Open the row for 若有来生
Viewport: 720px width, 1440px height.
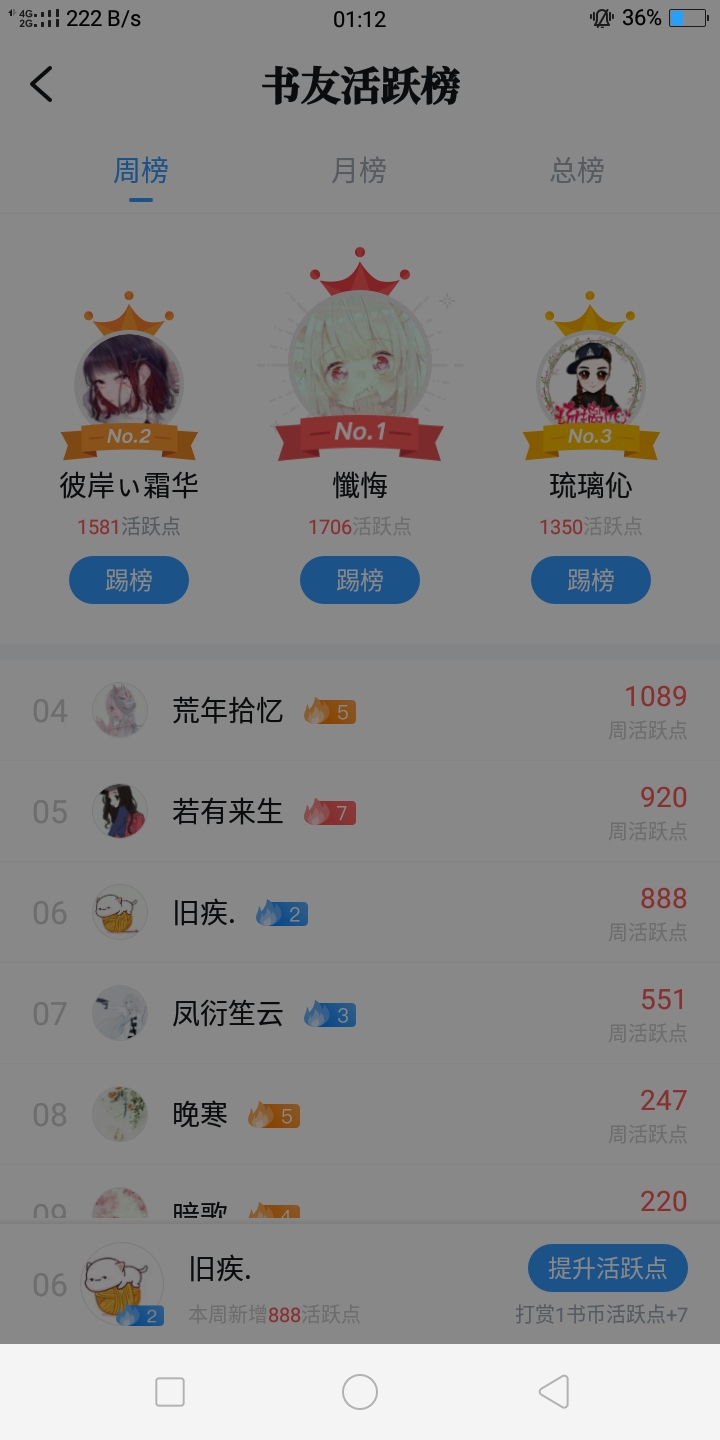pos(360,812)
